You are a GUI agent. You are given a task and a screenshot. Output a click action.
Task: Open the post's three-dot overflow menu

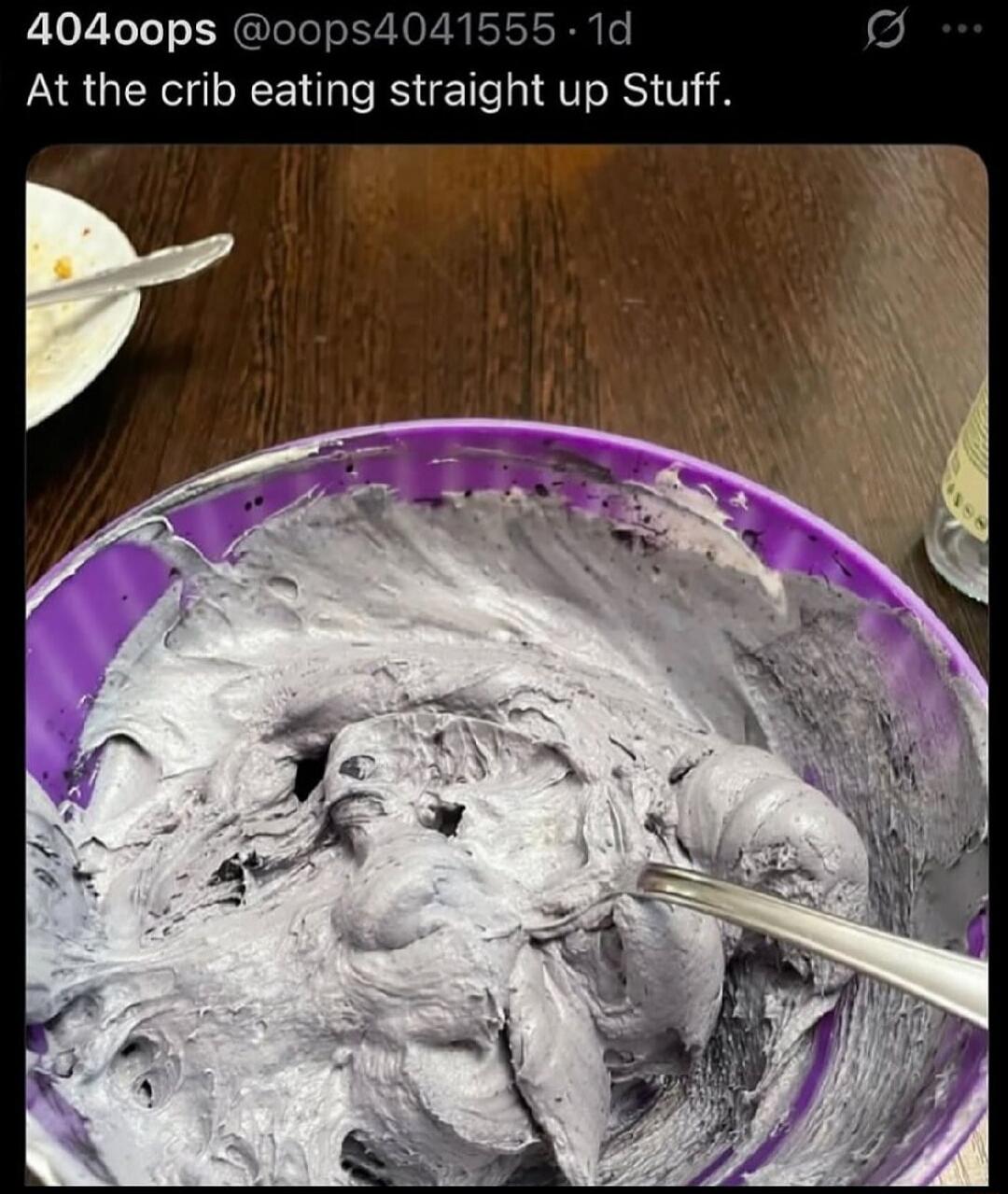click(962, 29)
